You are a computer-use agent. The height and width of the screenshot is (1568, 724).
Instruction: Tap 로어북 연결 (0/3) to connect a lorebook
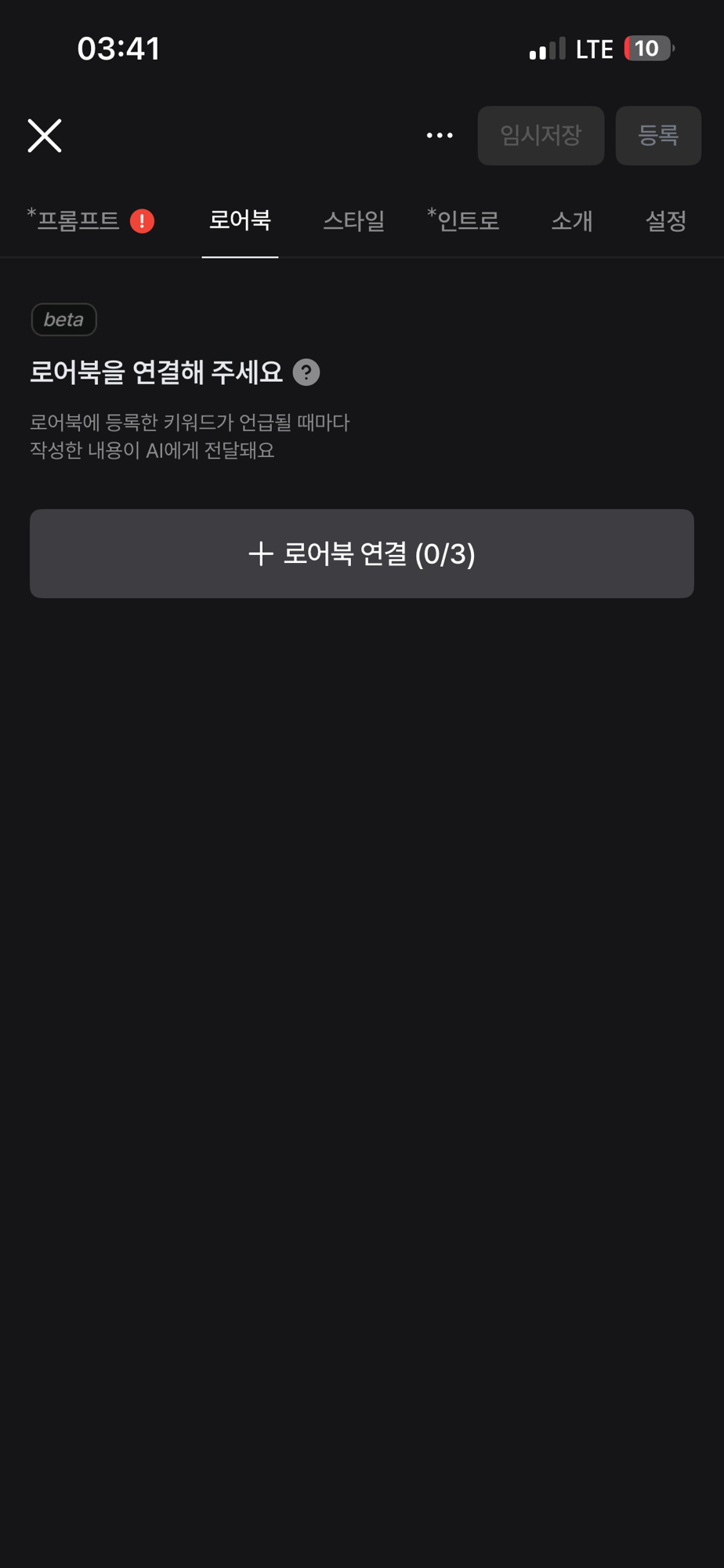(x=362, y=554)
